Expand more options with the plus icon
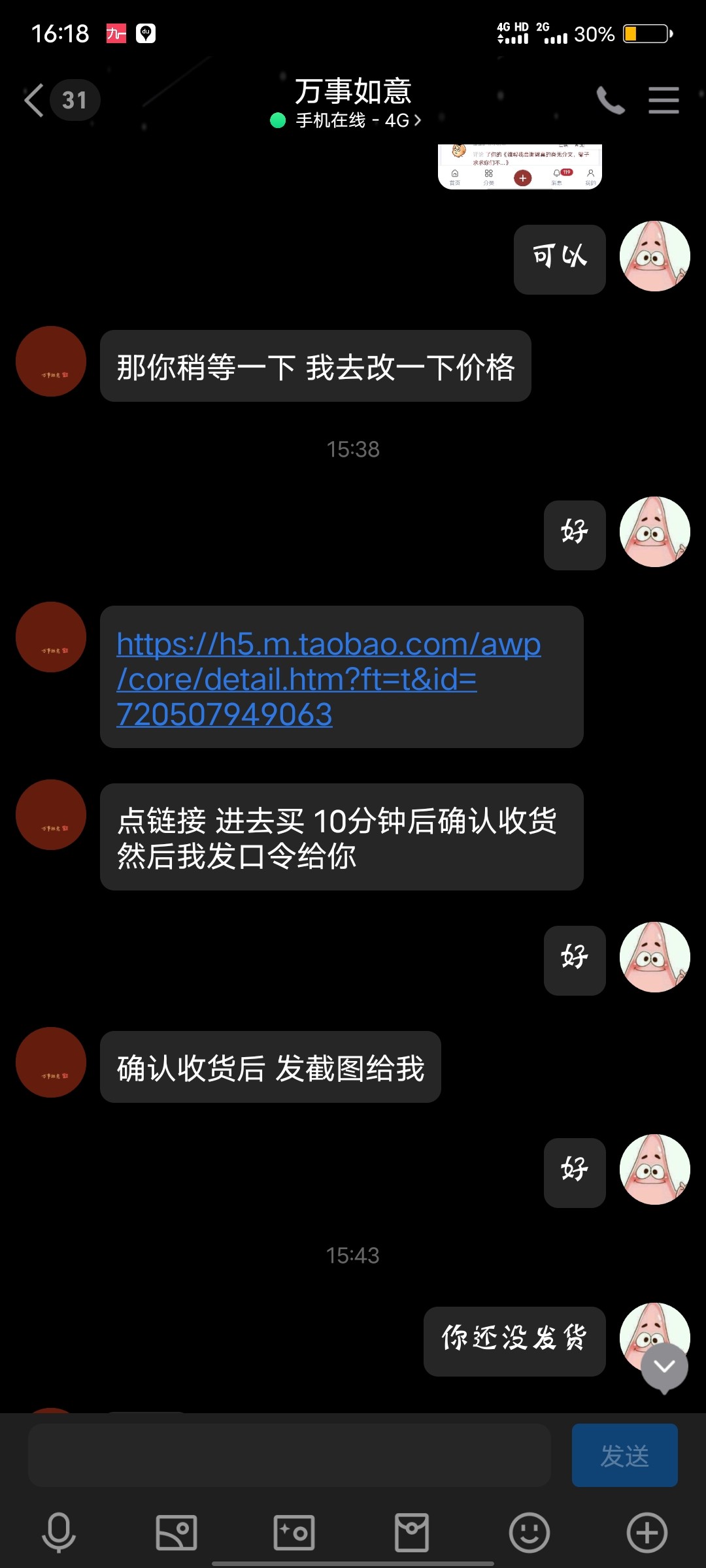The image size is (706, 1568). 647,1532
